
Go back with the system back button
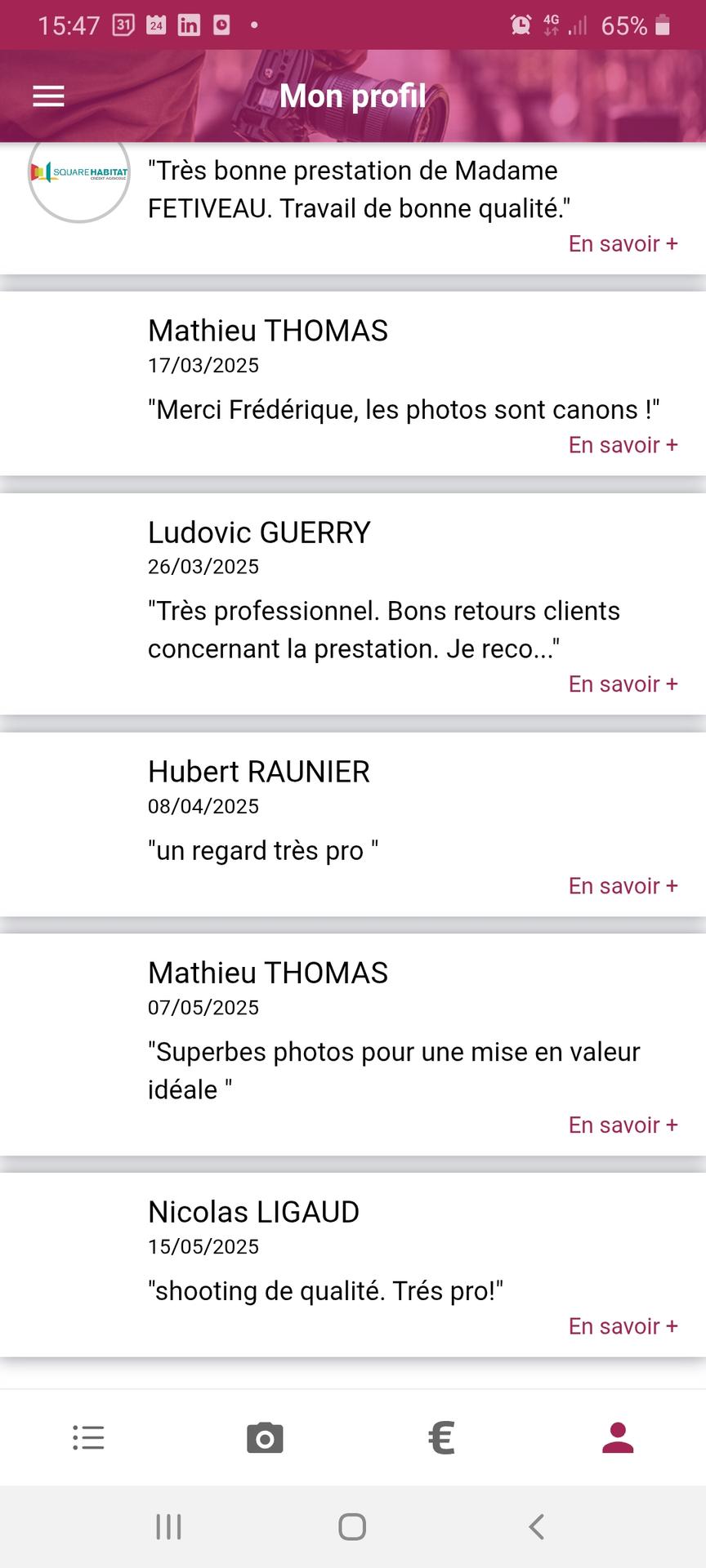click(x=536, y=1526)
